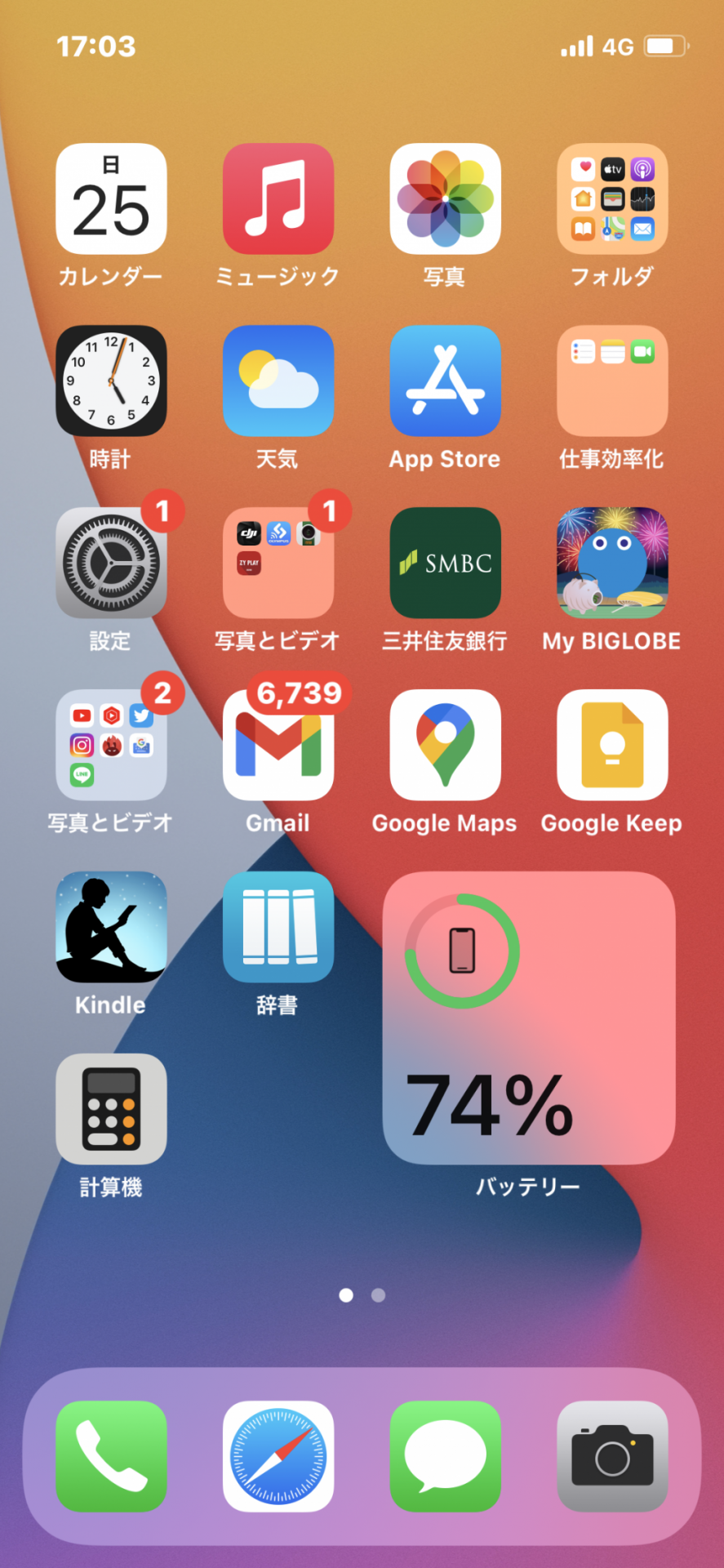Tap the バッテリー battery widget
724x1568 pixels.
pyautogui.click(x=529, y=1018)
